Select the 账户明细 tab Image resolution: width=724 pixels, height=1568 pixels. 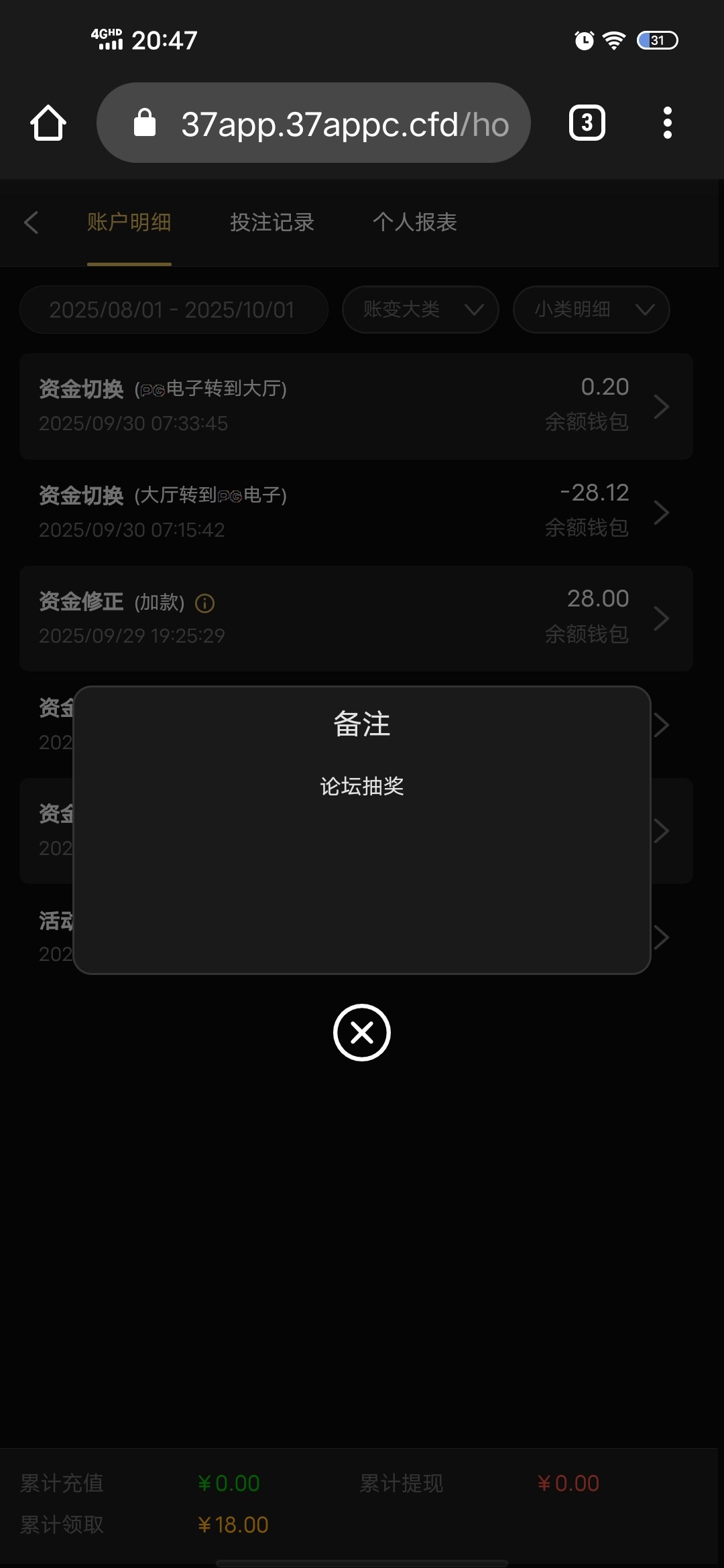pyautogui.click(x=129, y=222)
